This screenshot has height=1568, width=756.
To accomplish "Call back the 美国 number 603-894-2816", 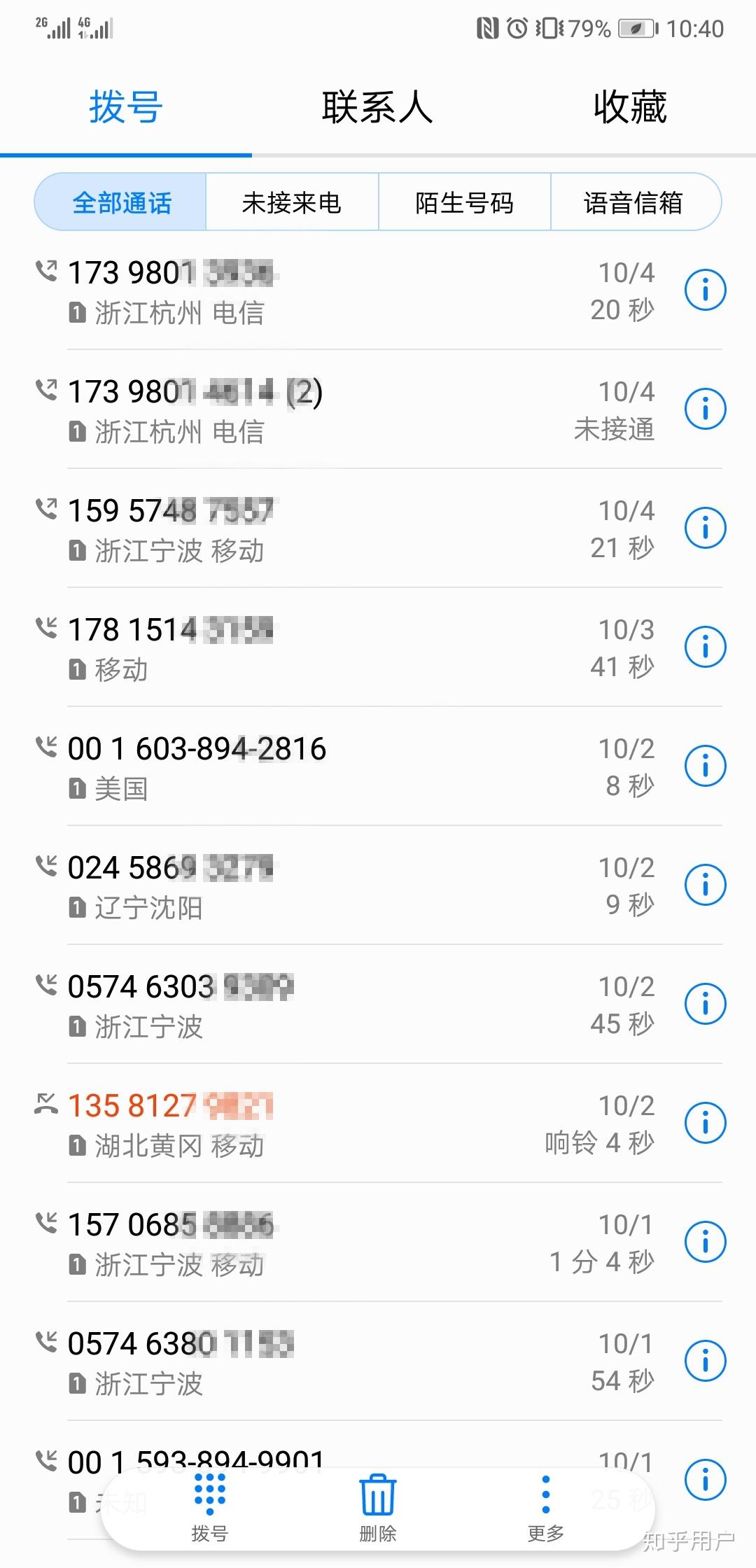I will point(280,766).
